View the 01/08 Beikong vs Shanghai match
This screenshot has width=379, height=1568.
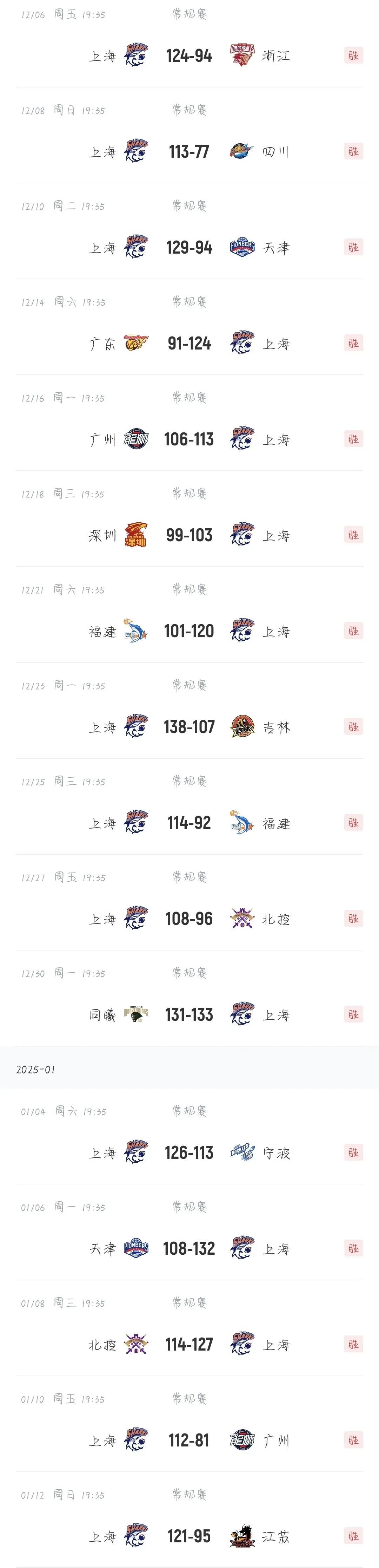(x=189, y=1345)
